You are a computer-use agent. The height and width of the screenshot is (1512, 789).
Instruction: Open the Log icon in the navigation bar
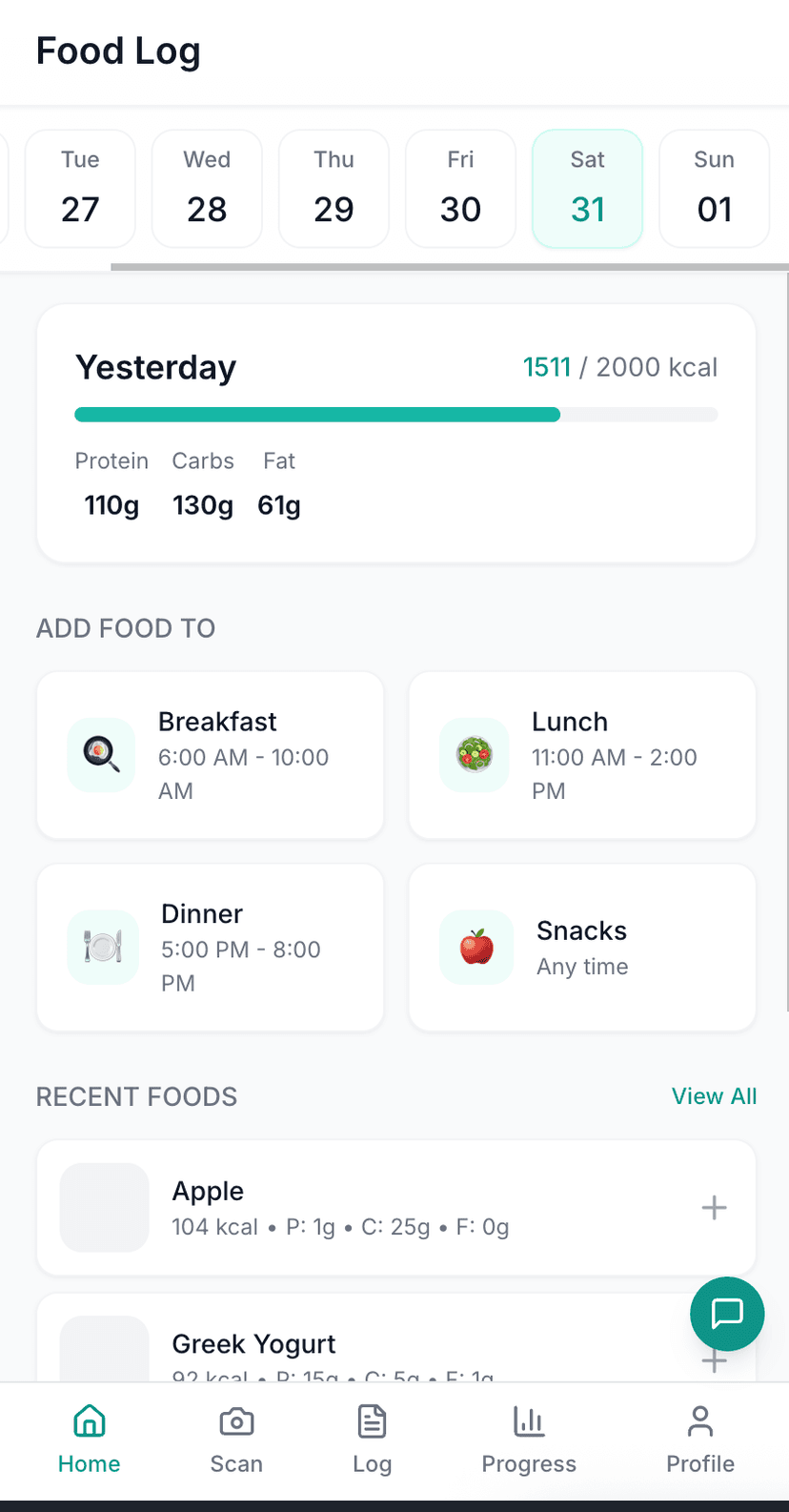tap(372, 1420)
